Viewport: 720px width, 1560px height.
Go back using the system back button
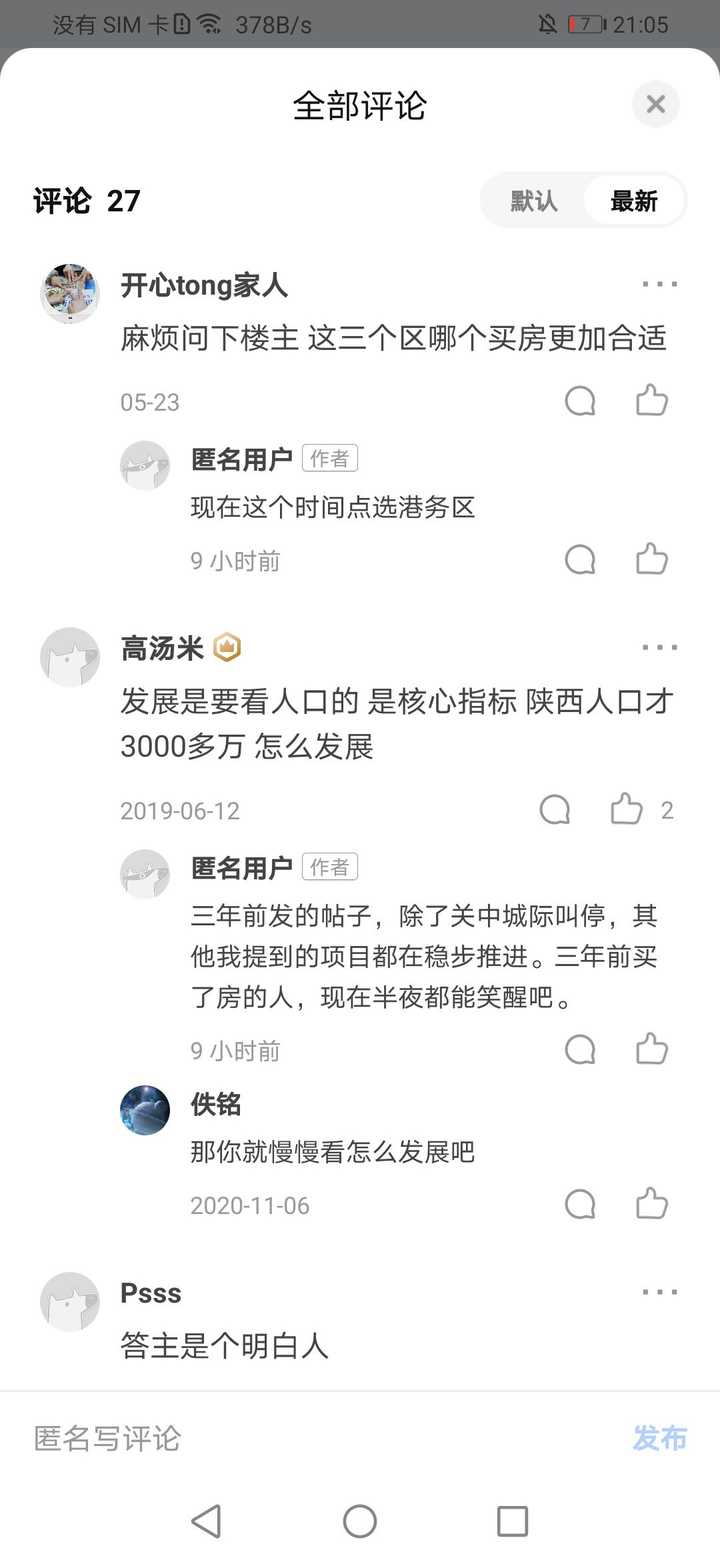click(x=206, y=1521)
